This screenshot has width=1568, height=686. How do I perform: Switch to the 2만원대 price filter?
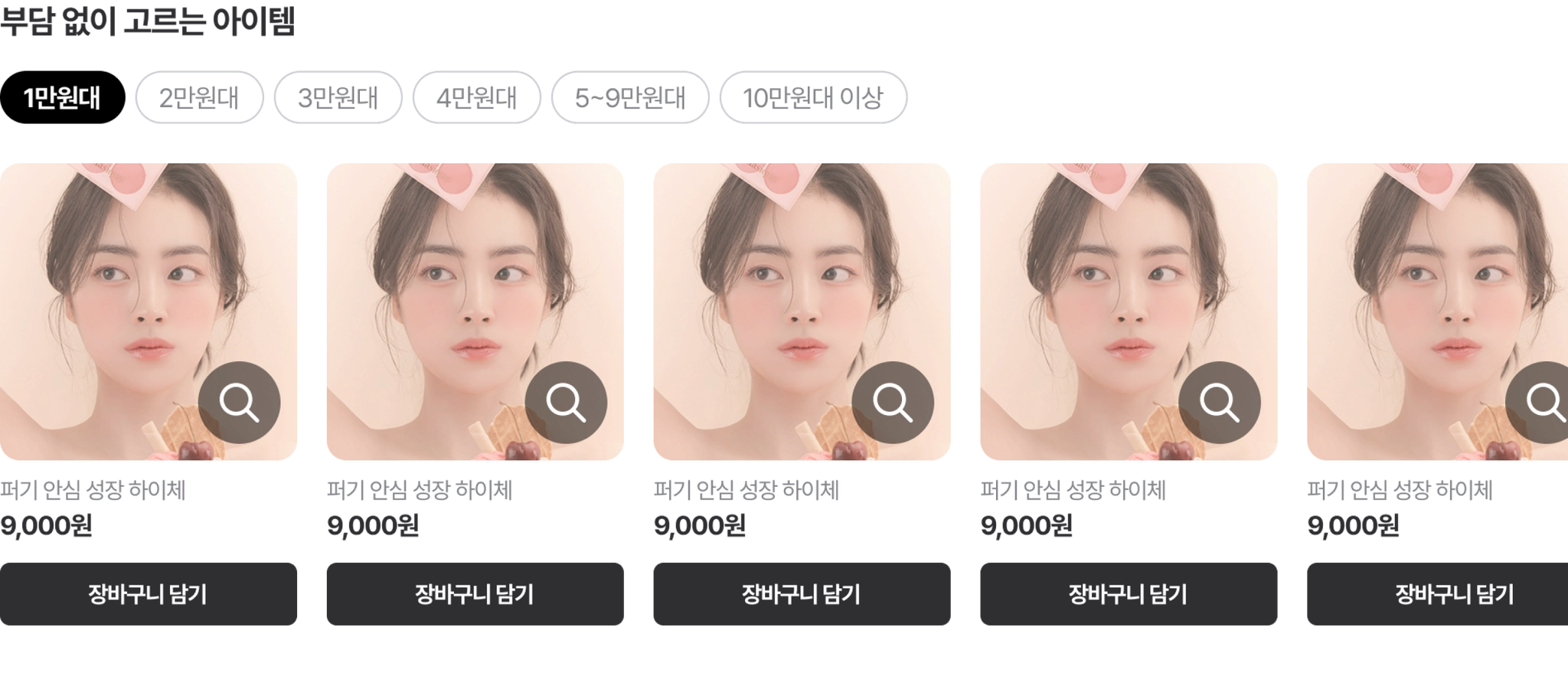pos(199,98)
